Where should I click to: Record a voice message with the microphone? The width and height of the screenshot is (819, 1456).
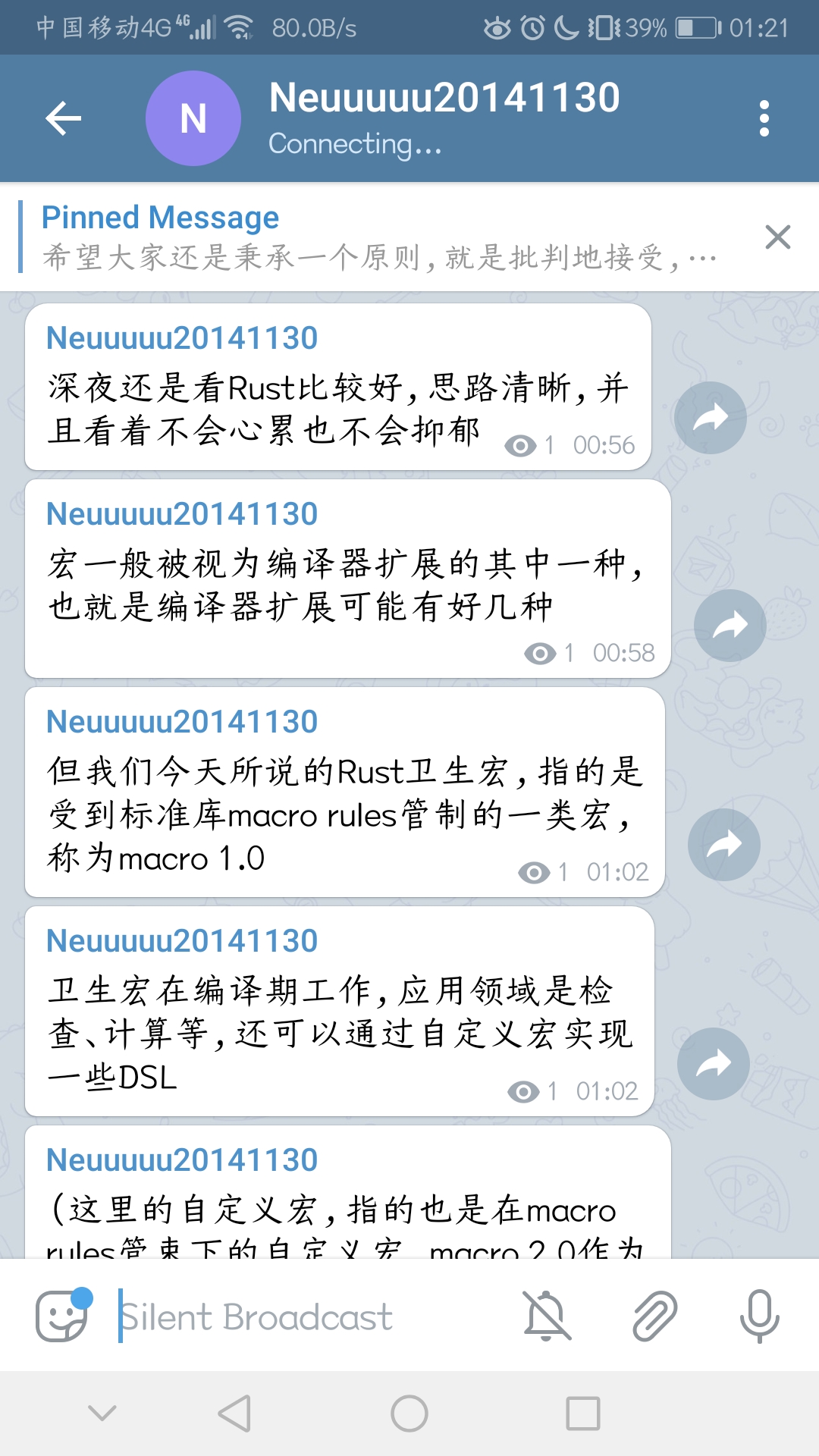click(759, 1316)
